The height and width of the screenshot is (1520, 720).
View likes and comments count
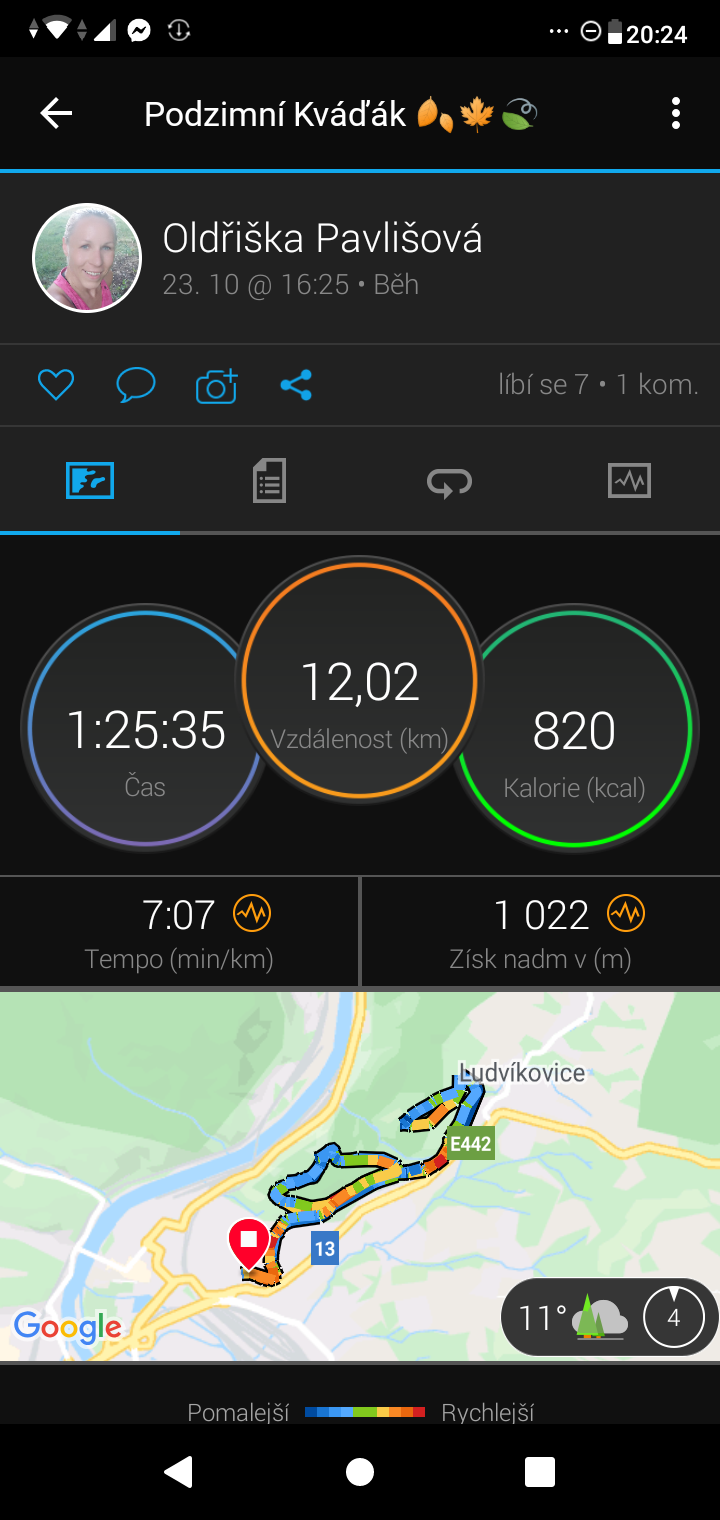598,385
